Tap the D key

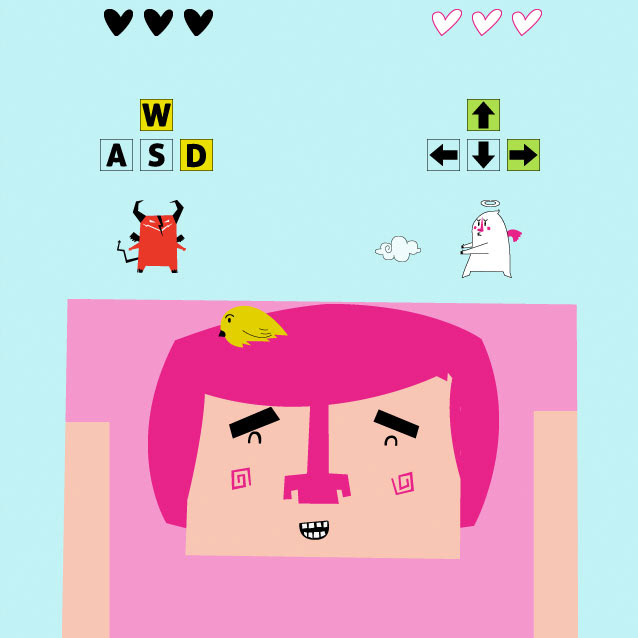click(196, 155)
